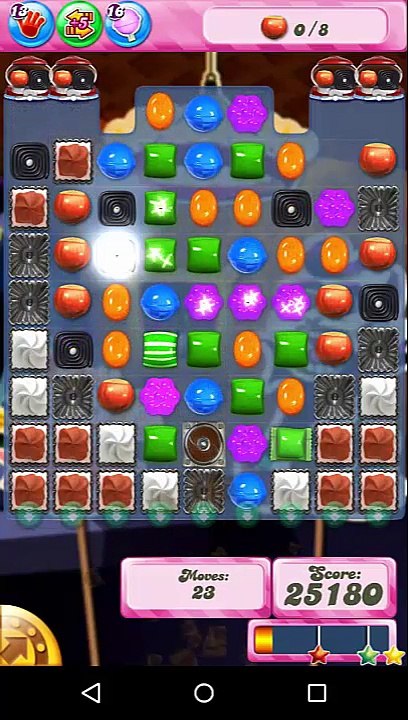Viewport: 408px width, 720px height.
Task: Return to the home screen
Action: point(204,692)
